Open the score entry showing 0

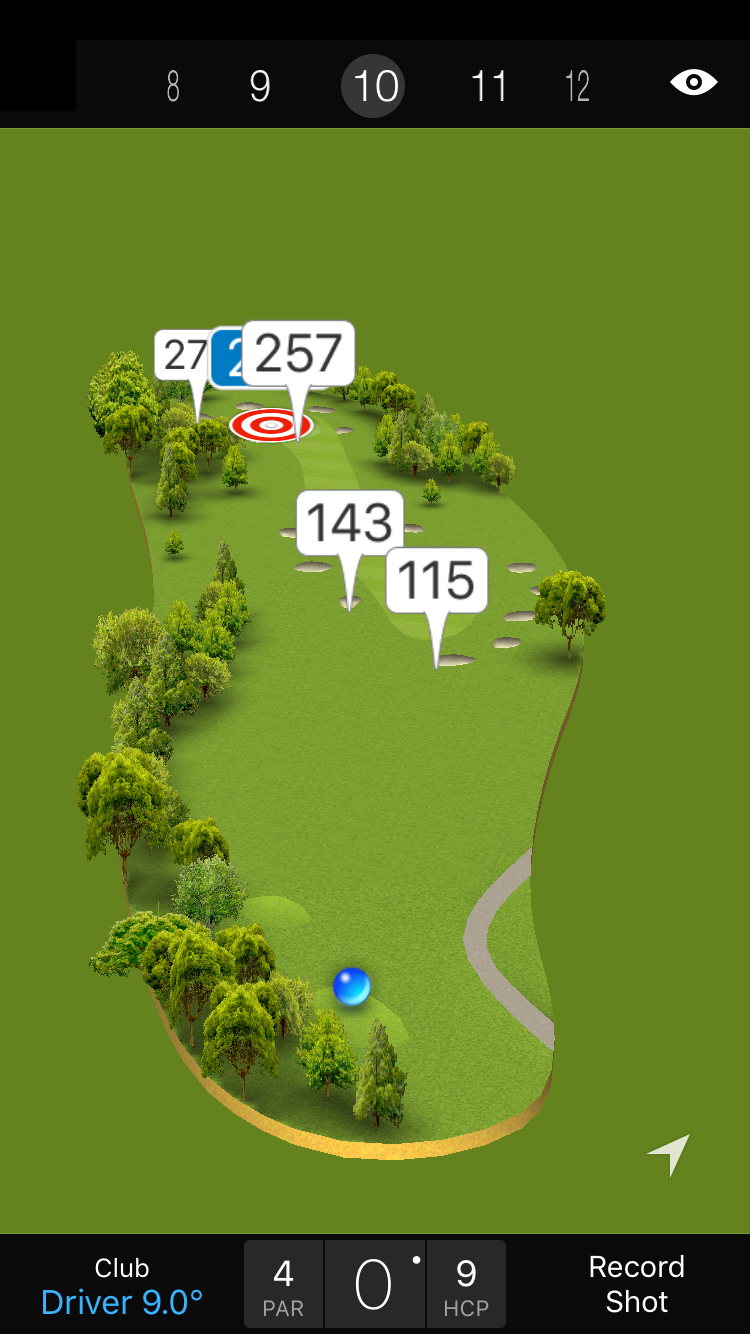(x=374, y=1286)
